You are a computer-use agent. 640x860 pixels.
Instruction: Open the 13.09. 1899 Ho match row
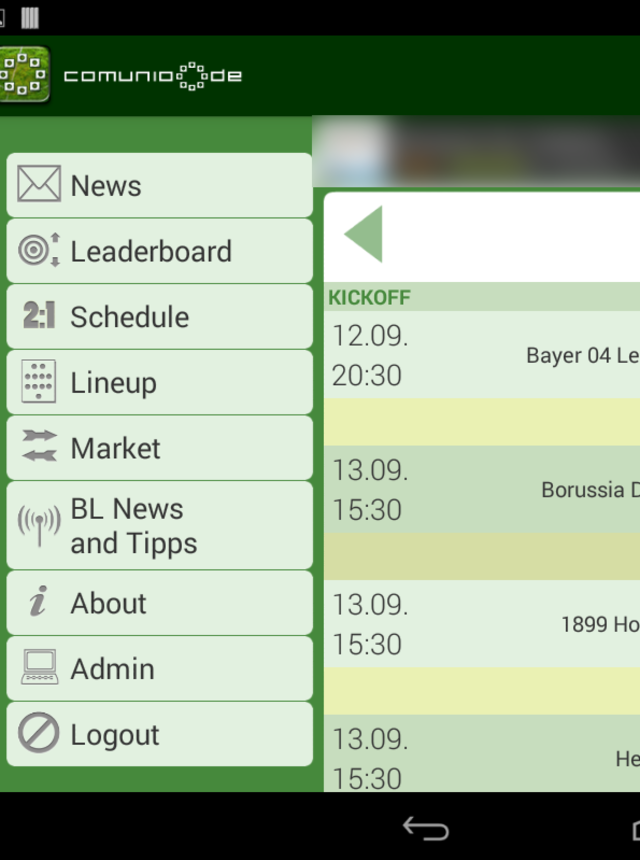tap(482, 625)
